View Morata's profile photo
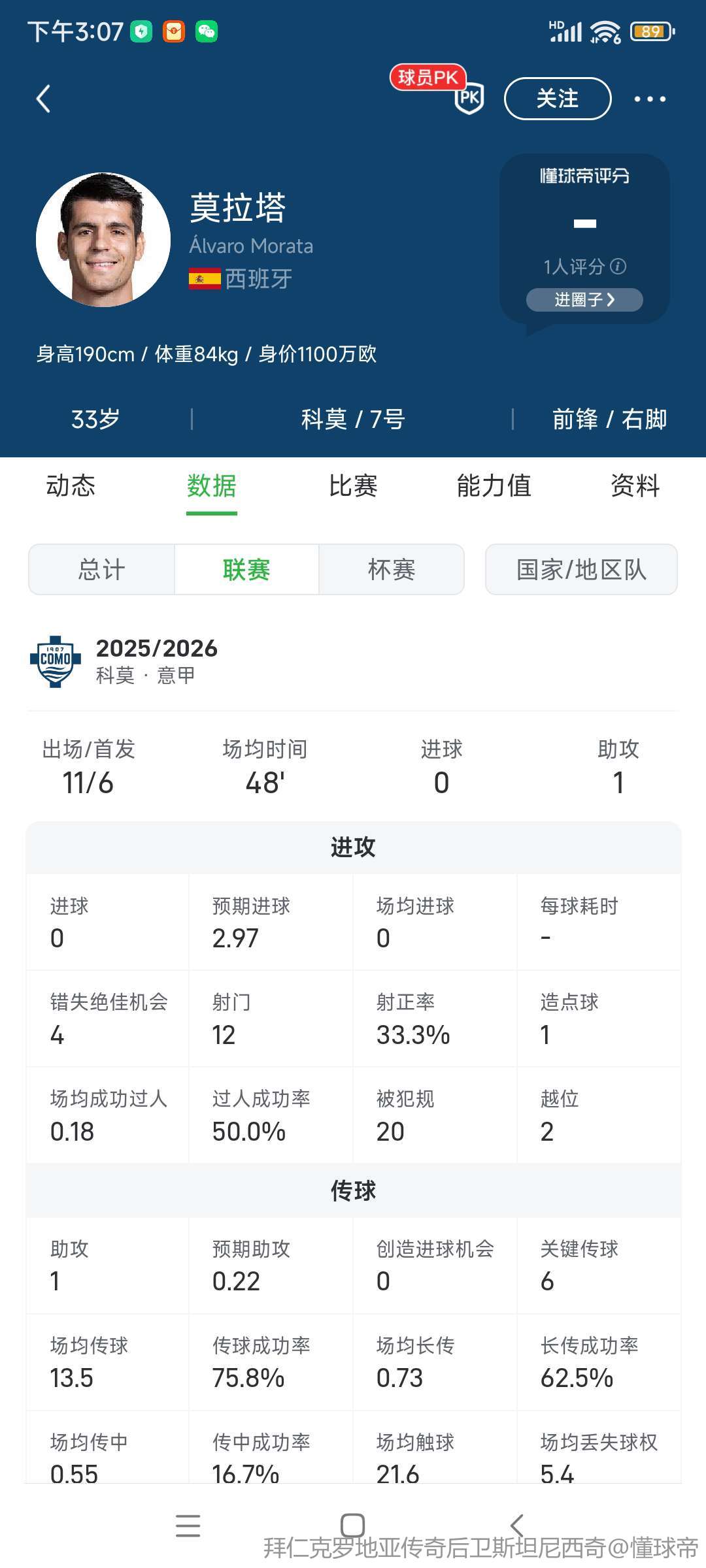The width and height of the screenshot is (706, 1568). pos(103,240)
